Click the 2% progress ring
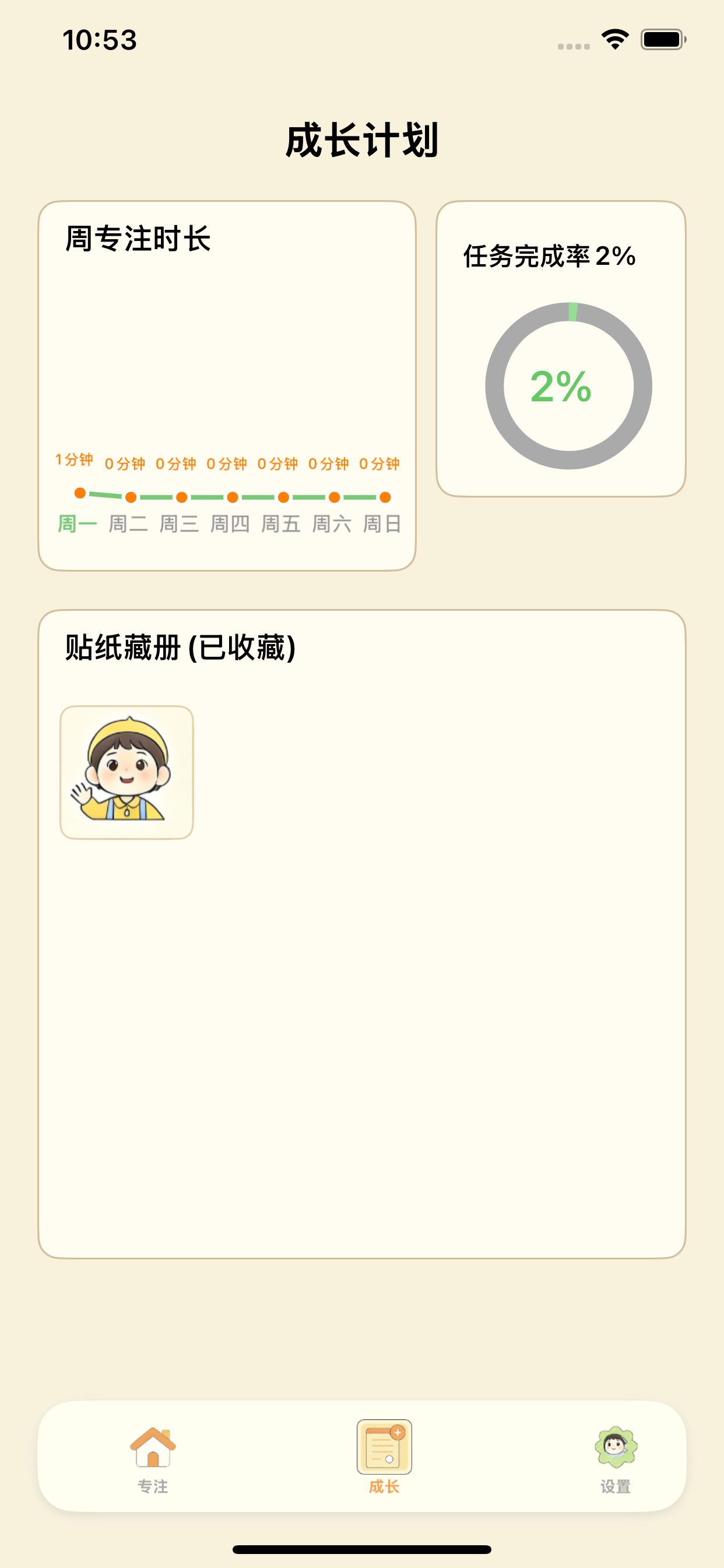 [568, 386]
